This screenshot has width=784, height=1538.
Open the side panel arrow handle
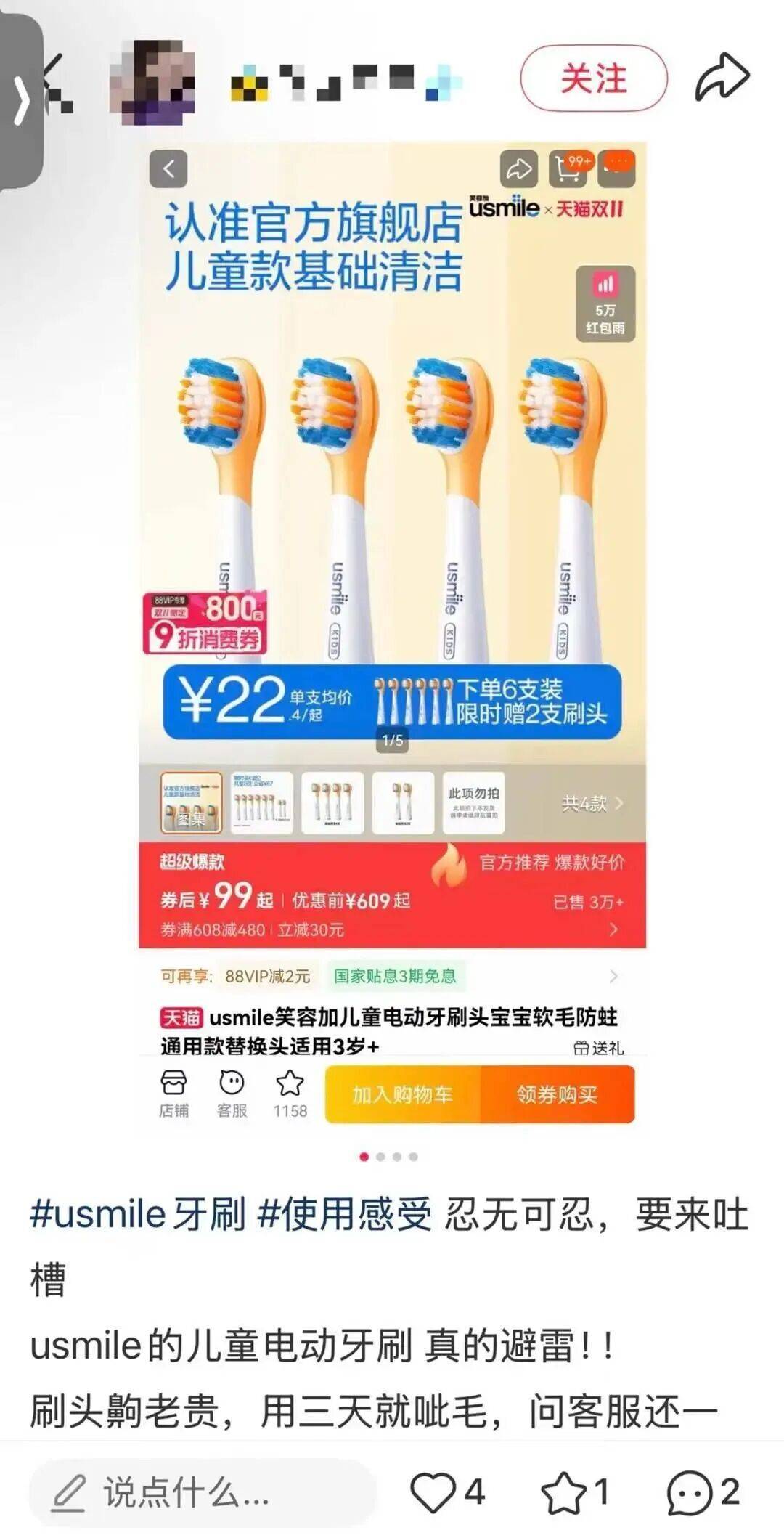tap(20, 102)
